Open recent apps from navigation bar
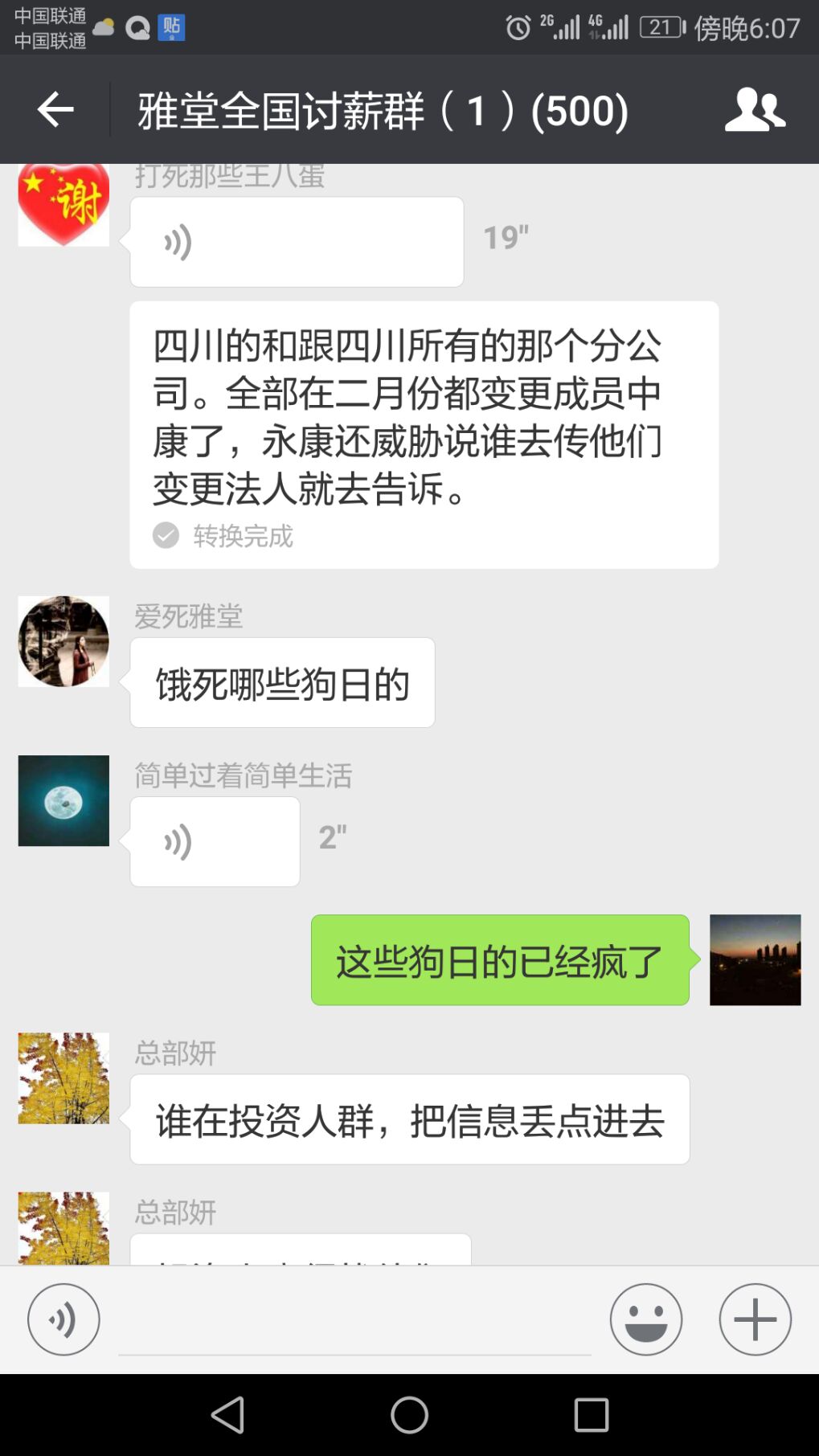819x1456 pixels. pyautogui.click(x=591, y=1414)
